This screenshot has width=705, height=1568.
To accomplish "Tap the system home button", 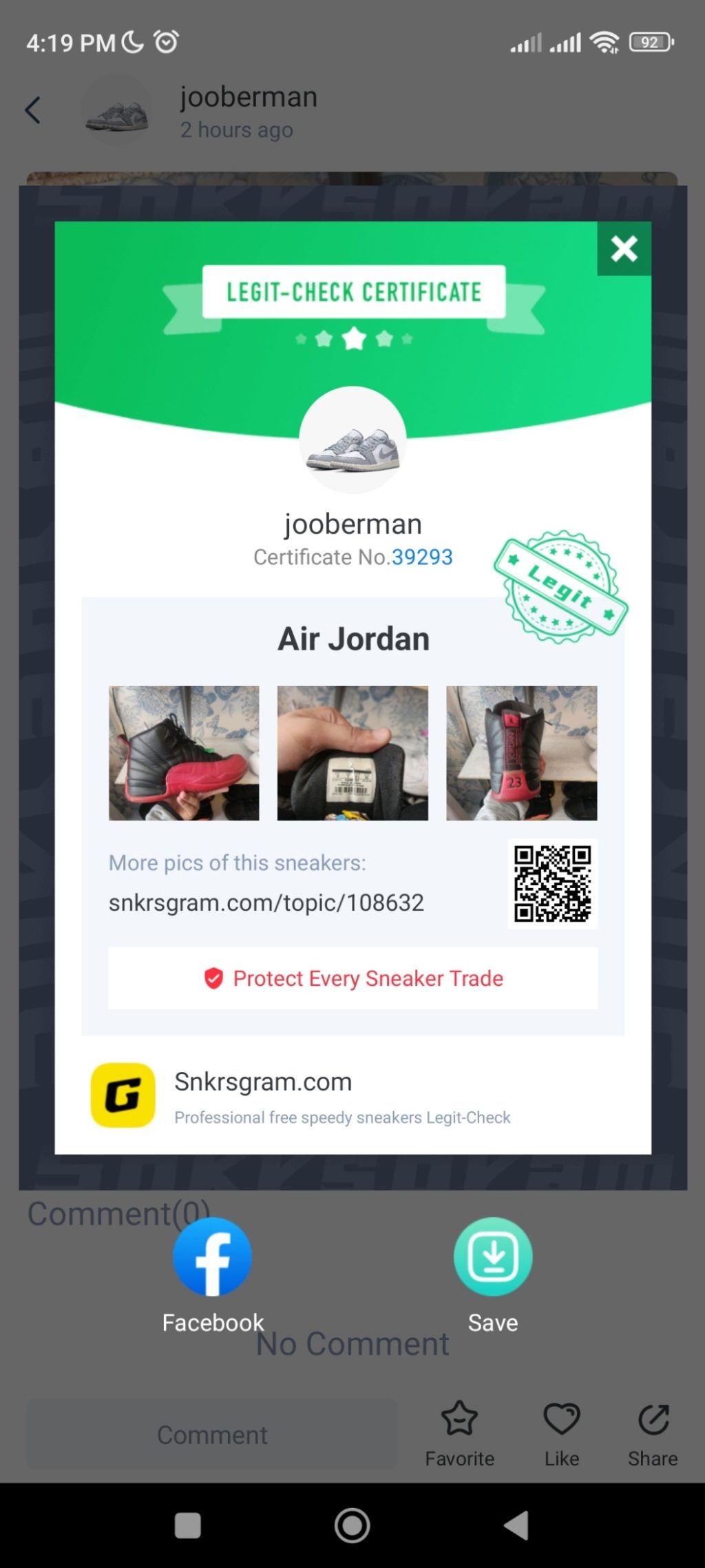I will (352, 1525).
